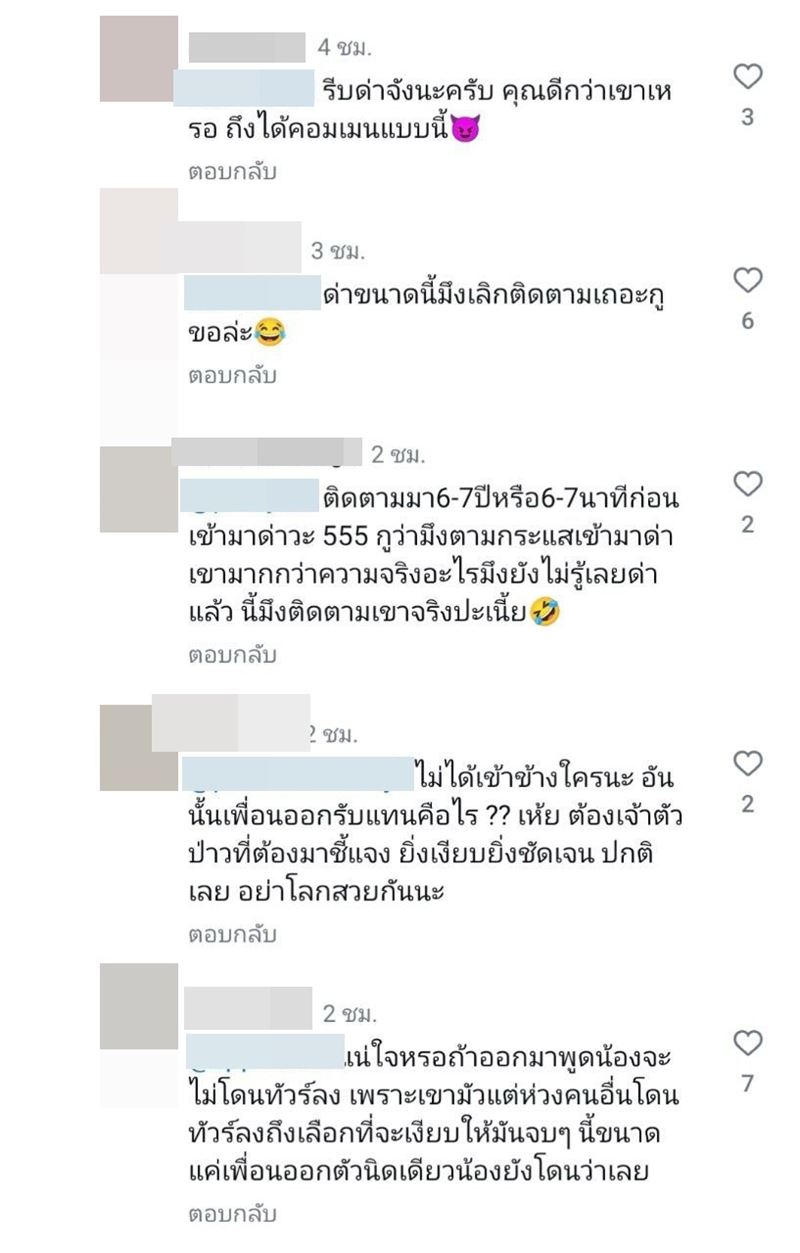
Task: Reply to the comment starting "ติดตามมา6-7ปี"
Action: point(232,656)
